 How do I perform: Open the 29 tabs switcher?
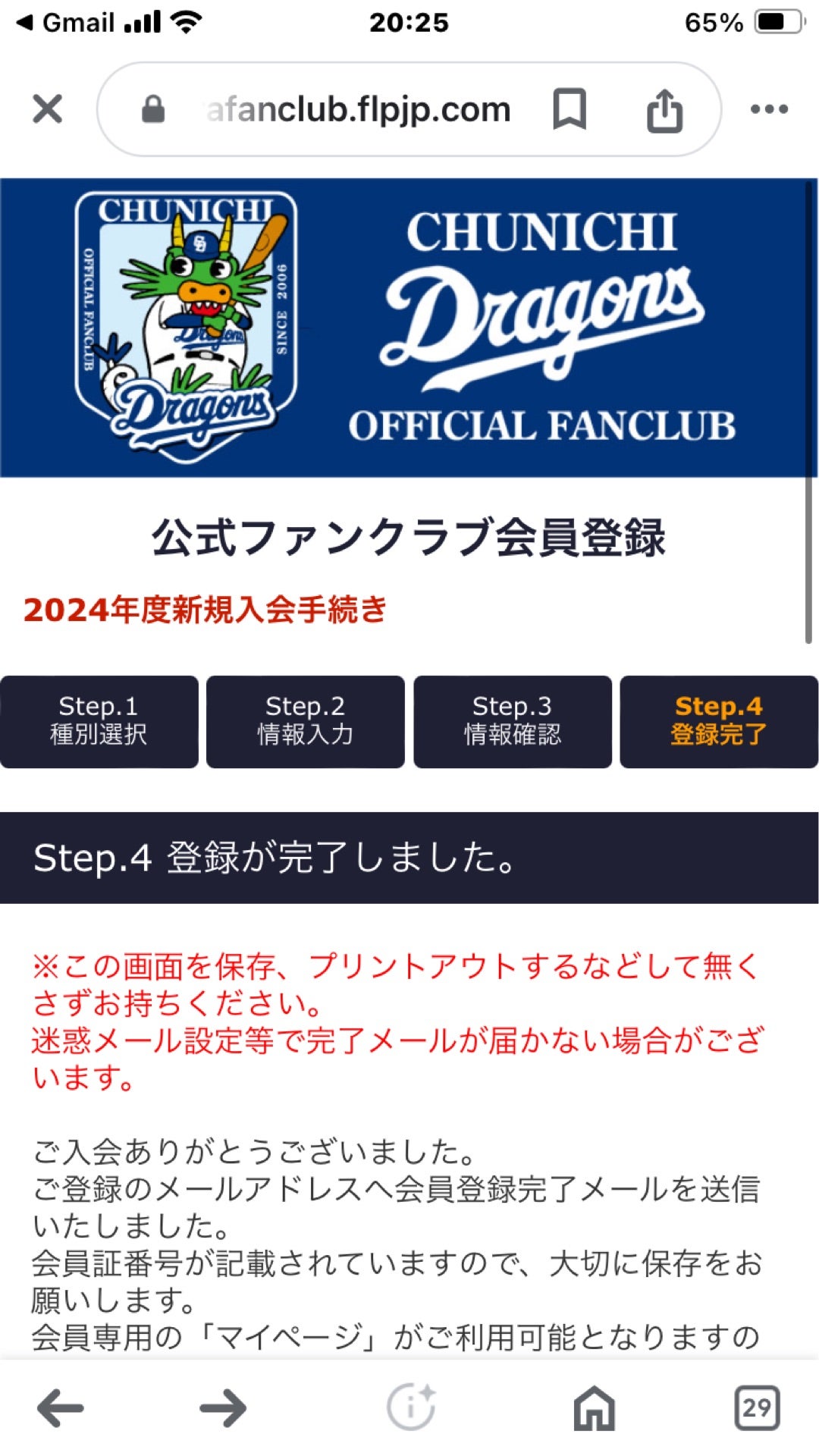tap(757, 1409)
